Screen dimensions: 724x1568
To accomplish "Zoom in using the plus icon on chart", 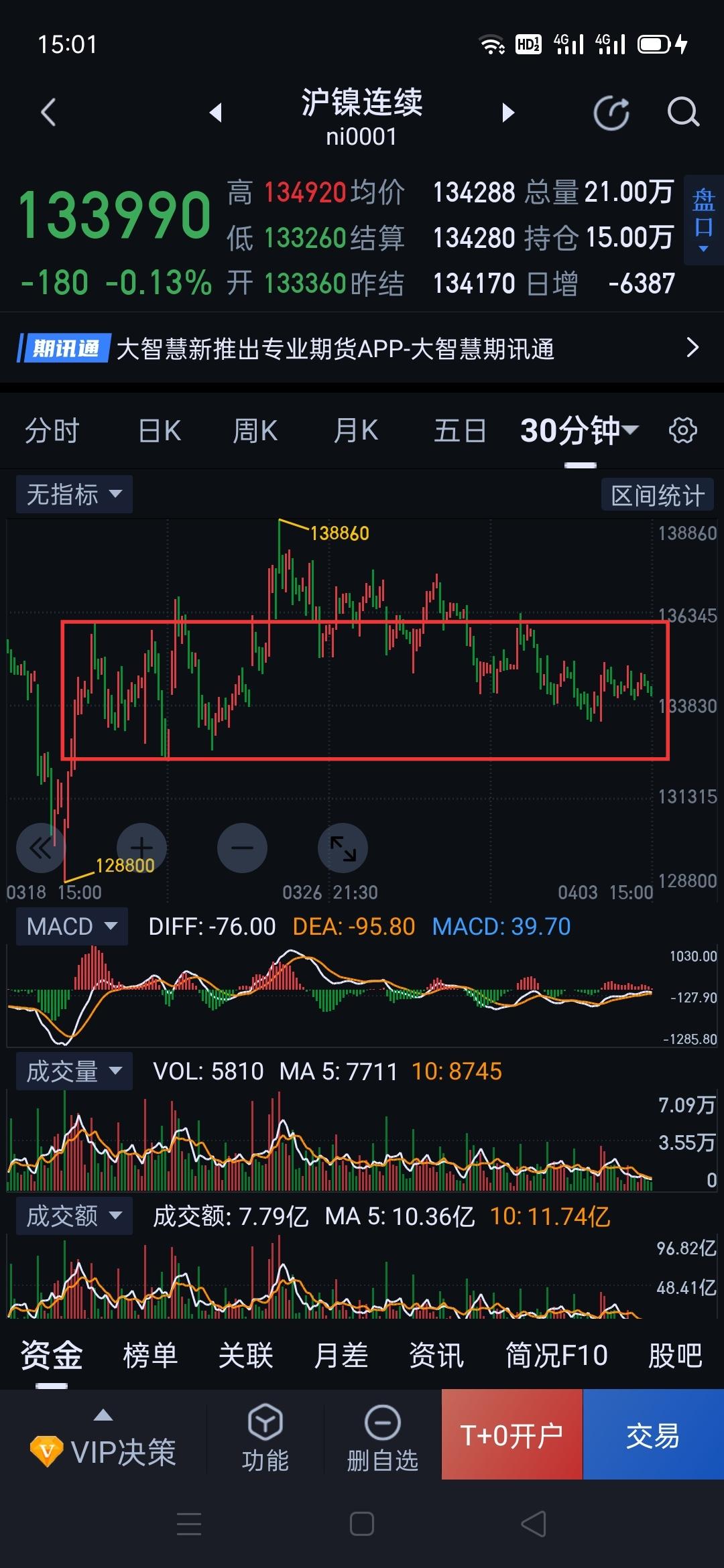I will (142, 848).
